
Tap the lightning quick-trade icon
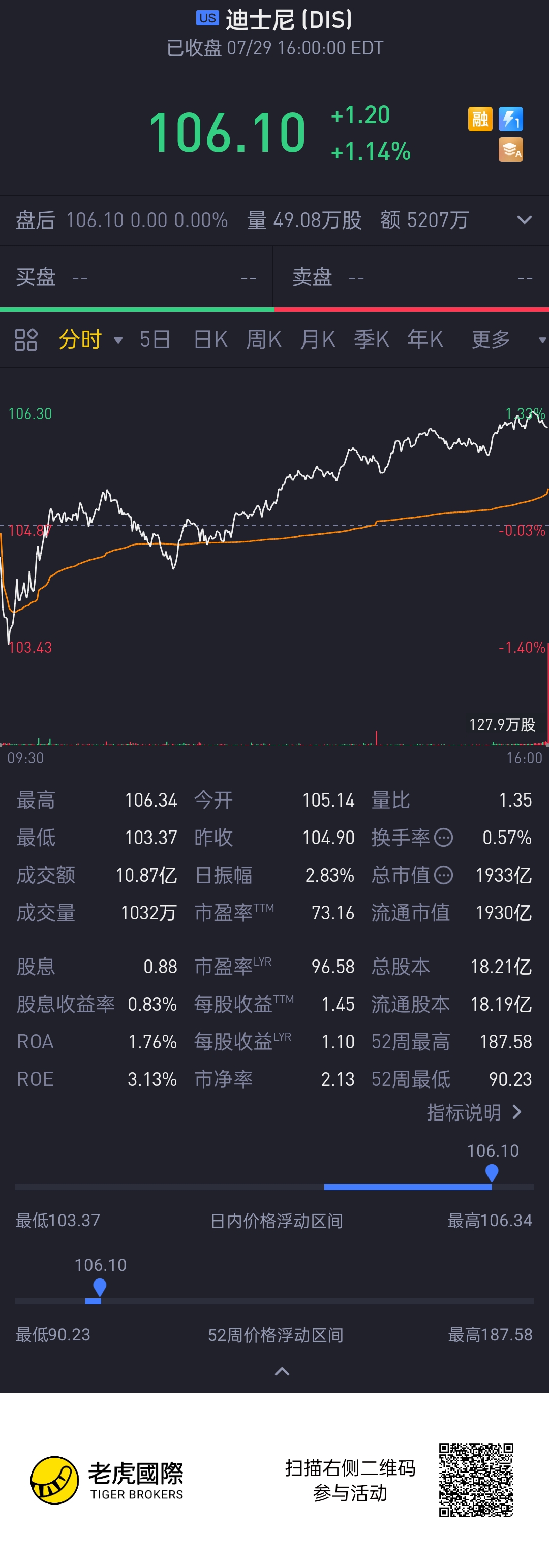(x=510, y=119)
